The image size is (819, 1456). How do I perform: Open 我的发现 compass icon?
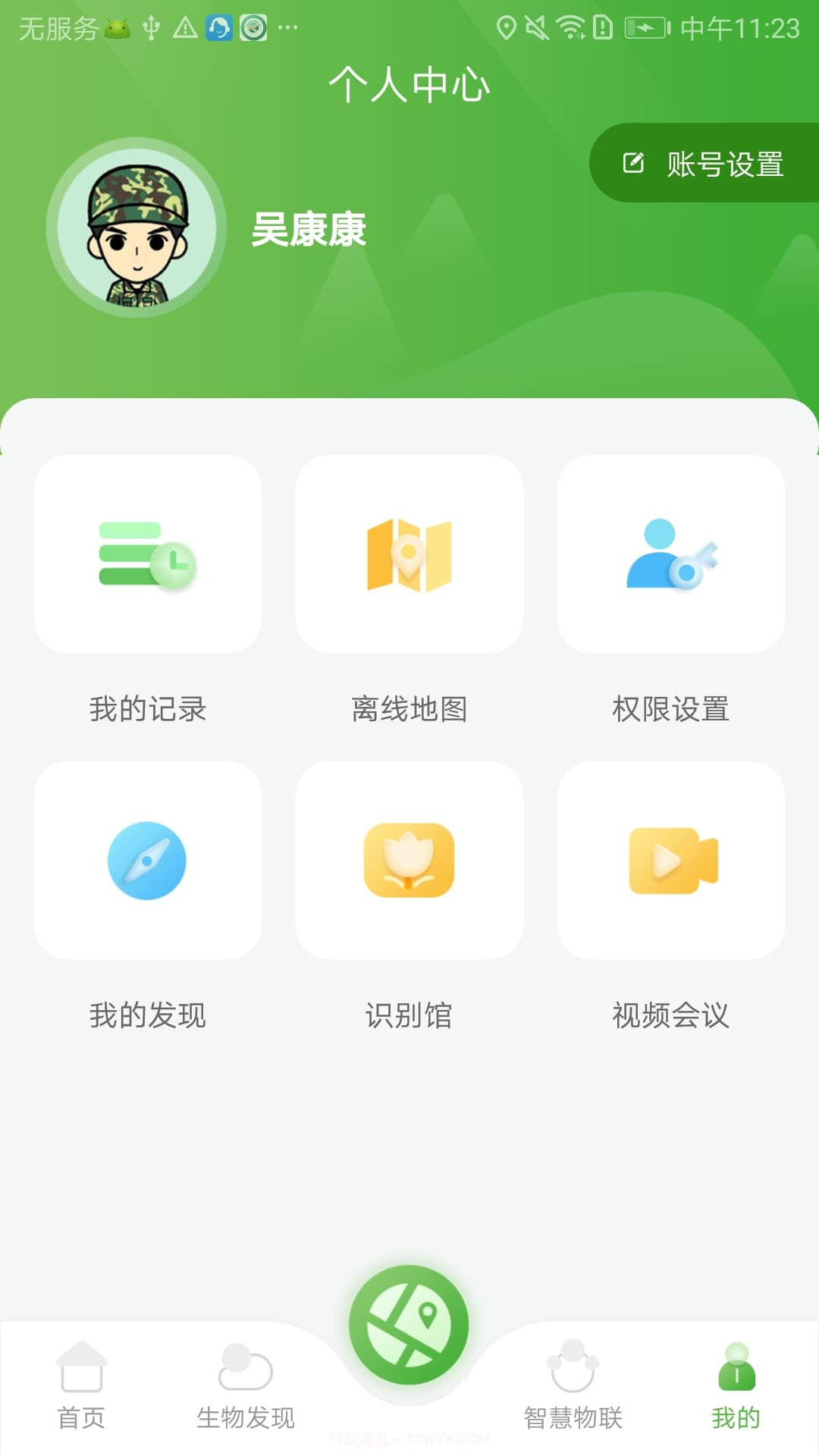point(148,861)
